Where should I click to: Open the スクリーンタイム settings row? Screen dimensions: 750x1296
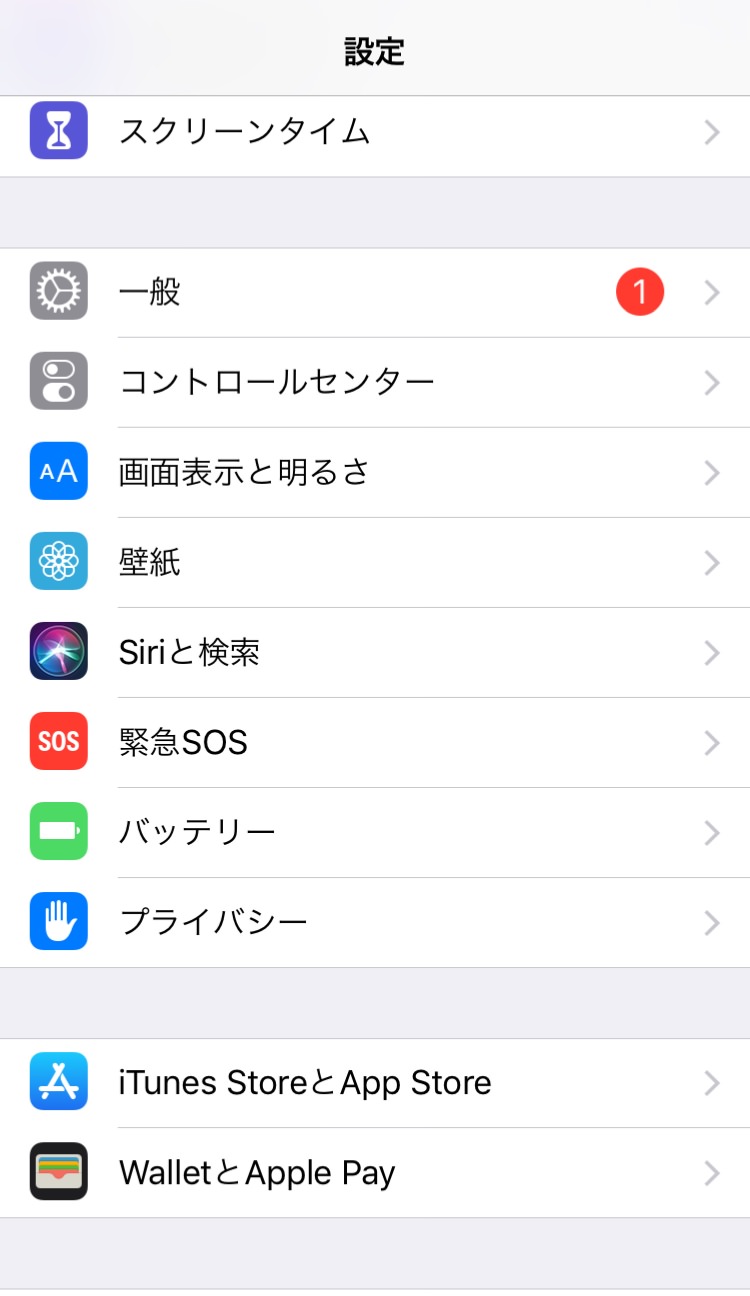tap(375, 132)
